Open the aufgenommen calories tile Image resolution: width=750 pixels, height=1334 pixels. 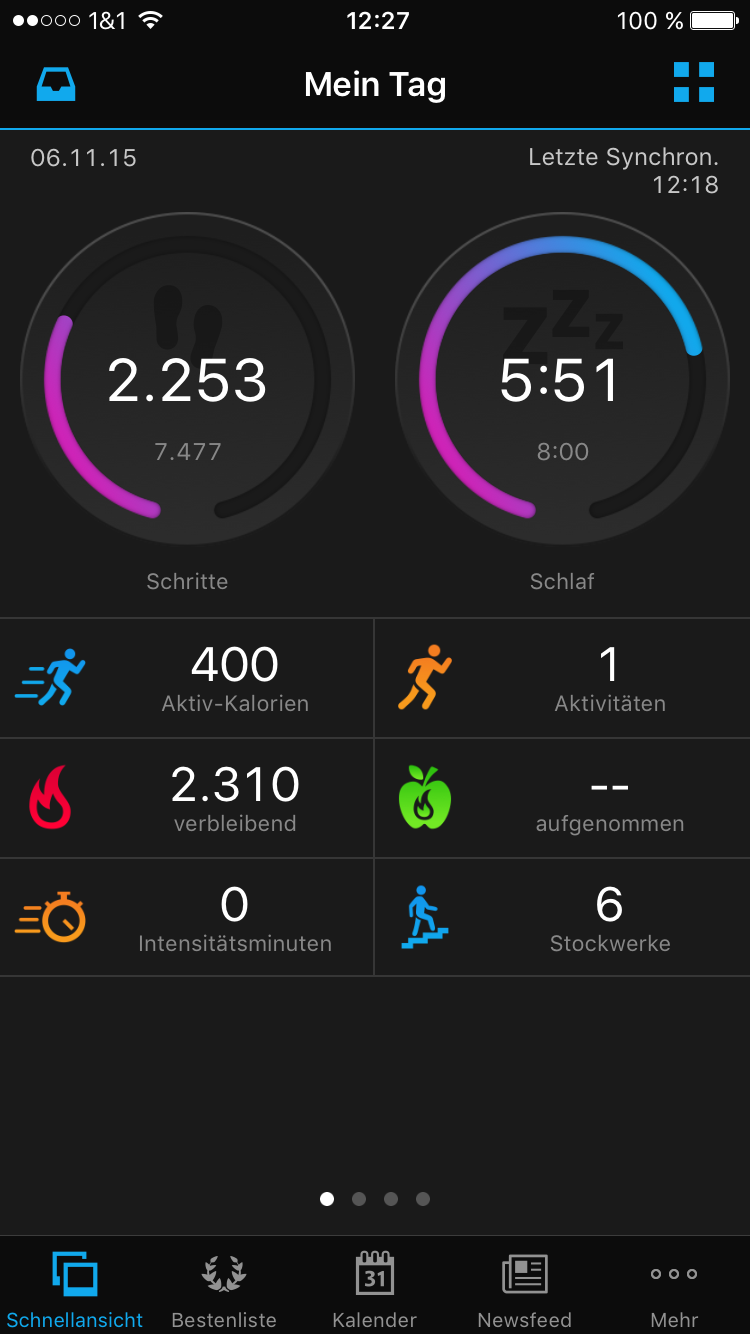point(562,798)
